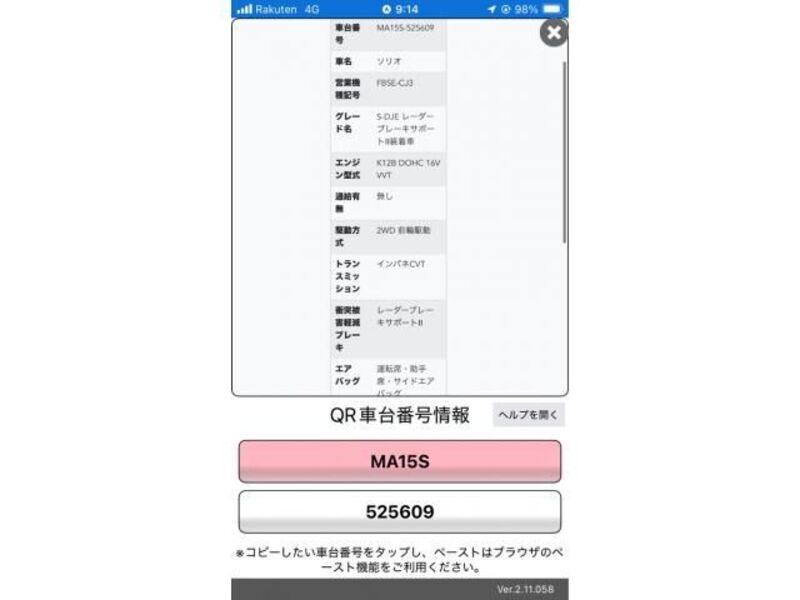Copy the 525609 chassis number
The image size is (800, 600).
pos(399,512)
